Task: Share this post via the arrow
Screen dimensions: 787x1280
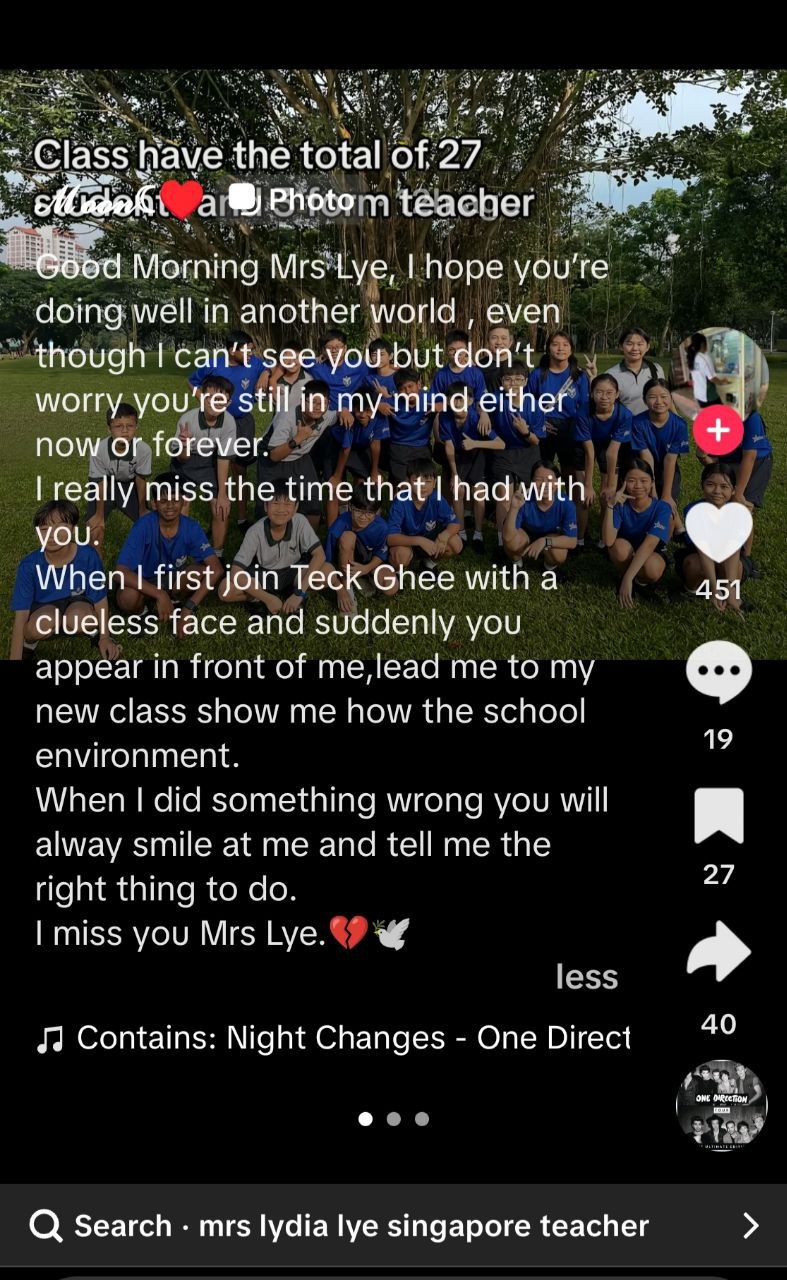Action: (718, 952)
